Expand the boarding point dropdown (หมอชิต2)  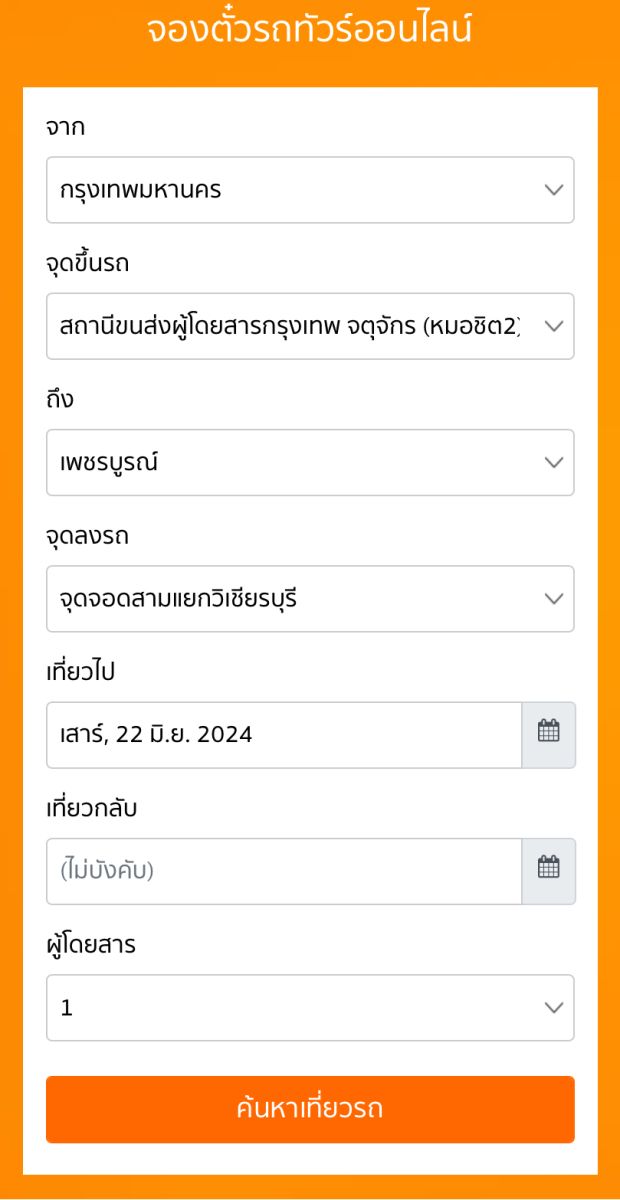310,326
